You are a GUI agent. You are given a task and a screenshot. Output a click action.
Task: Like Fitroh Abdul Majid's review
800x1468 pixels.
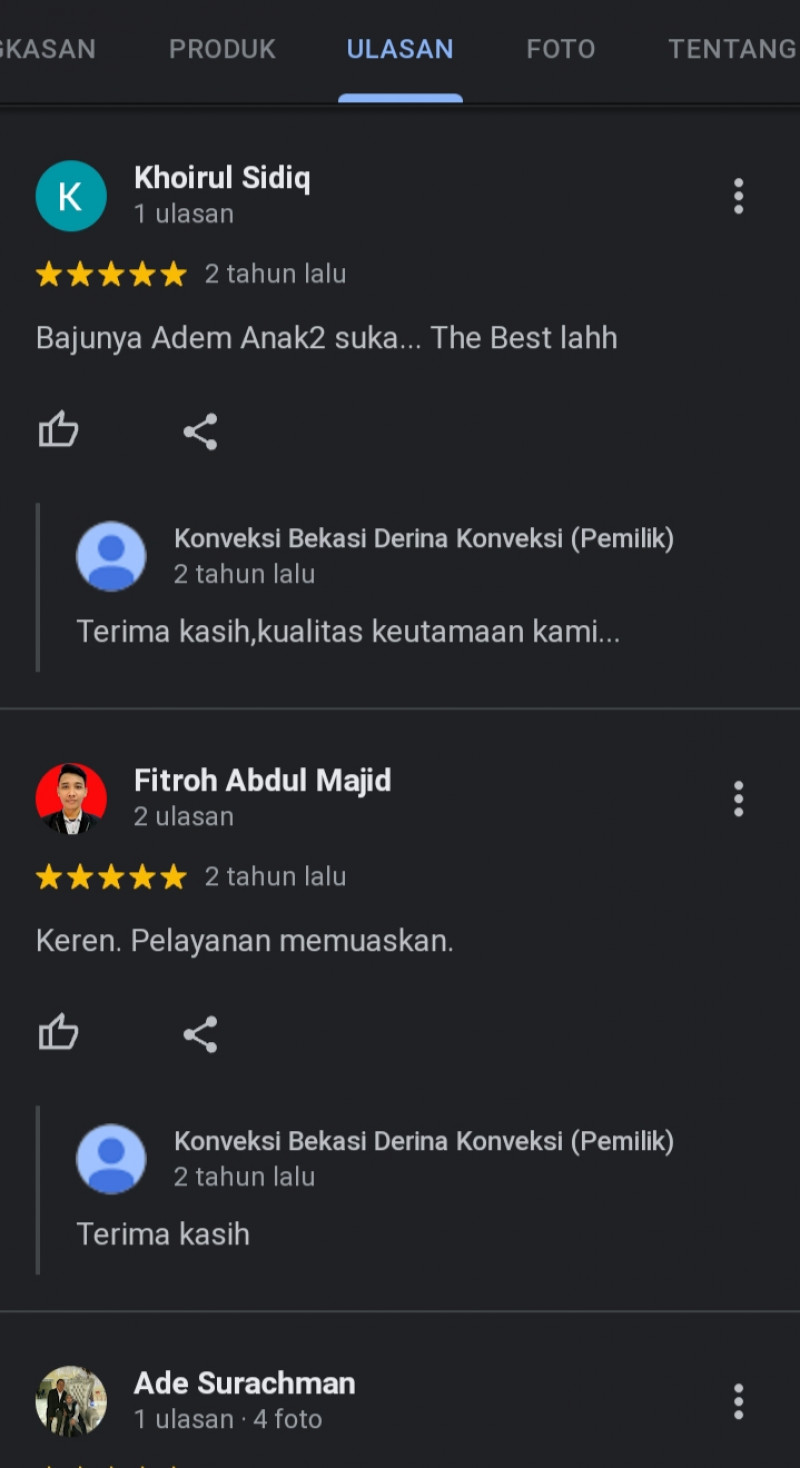58,1034
